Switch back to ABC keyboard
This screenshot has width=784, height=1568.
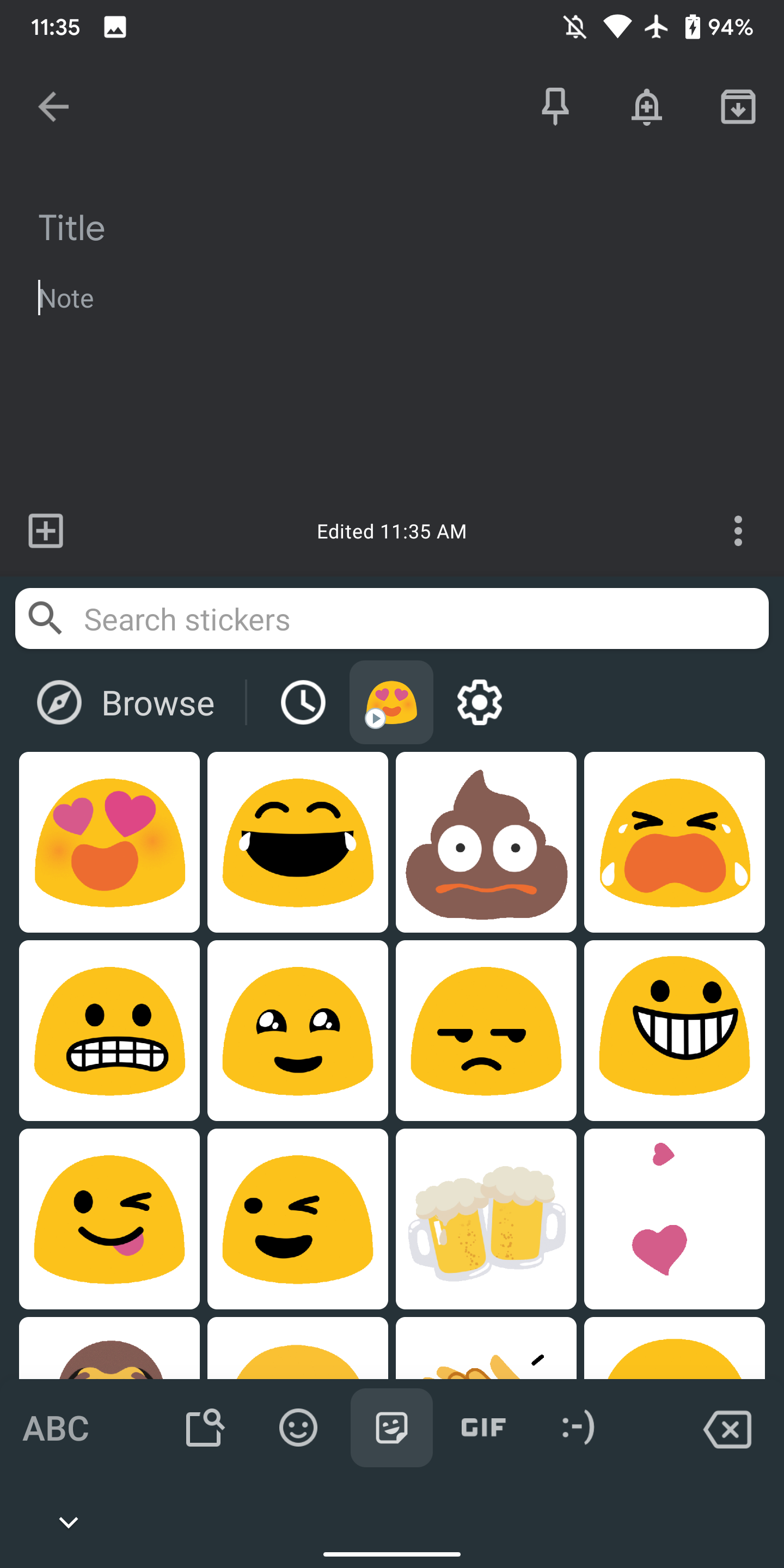point(56,1428)
